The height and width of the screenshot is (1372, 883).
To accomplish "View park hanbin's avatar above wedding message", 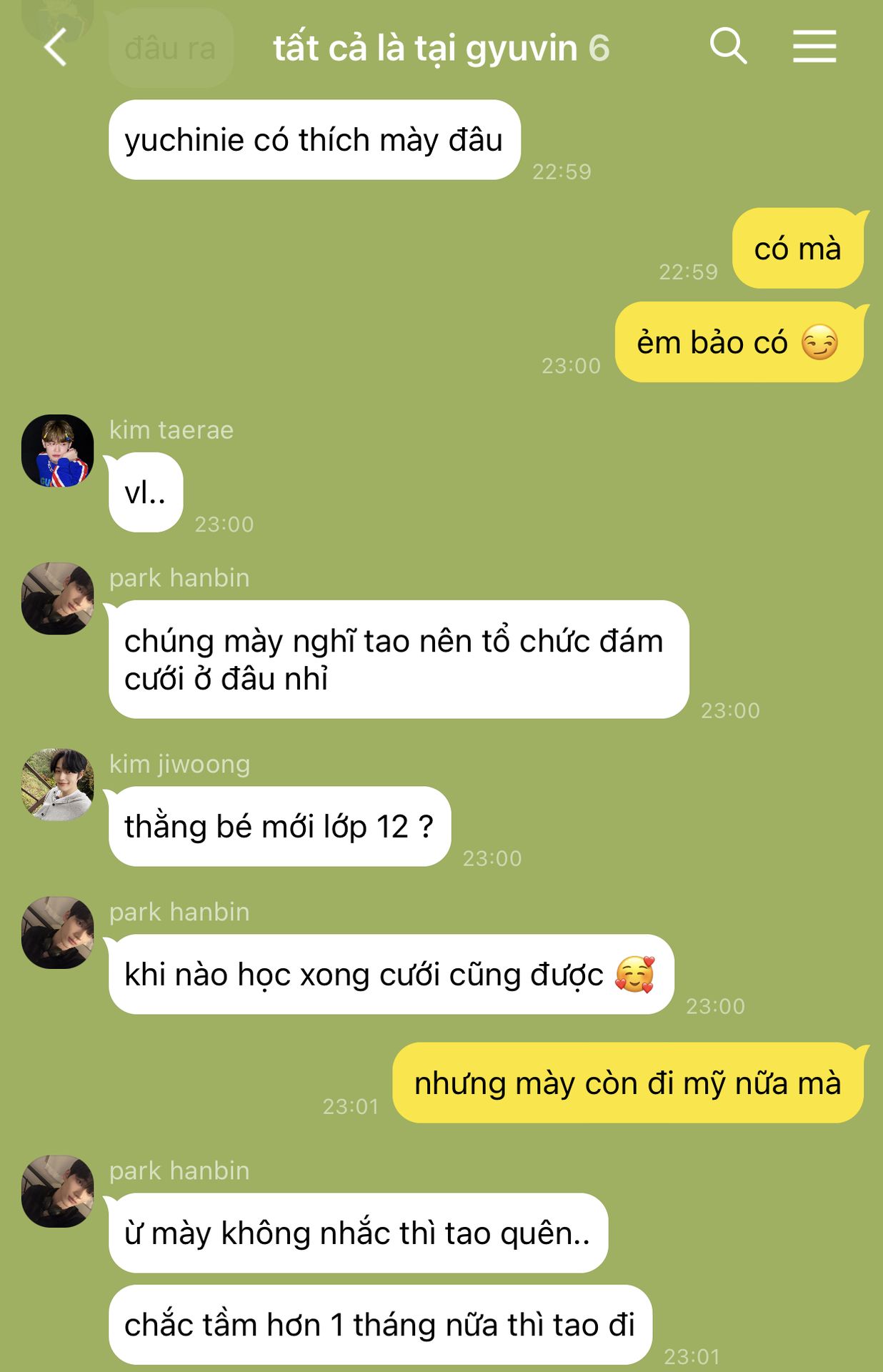I will [58, 599].
